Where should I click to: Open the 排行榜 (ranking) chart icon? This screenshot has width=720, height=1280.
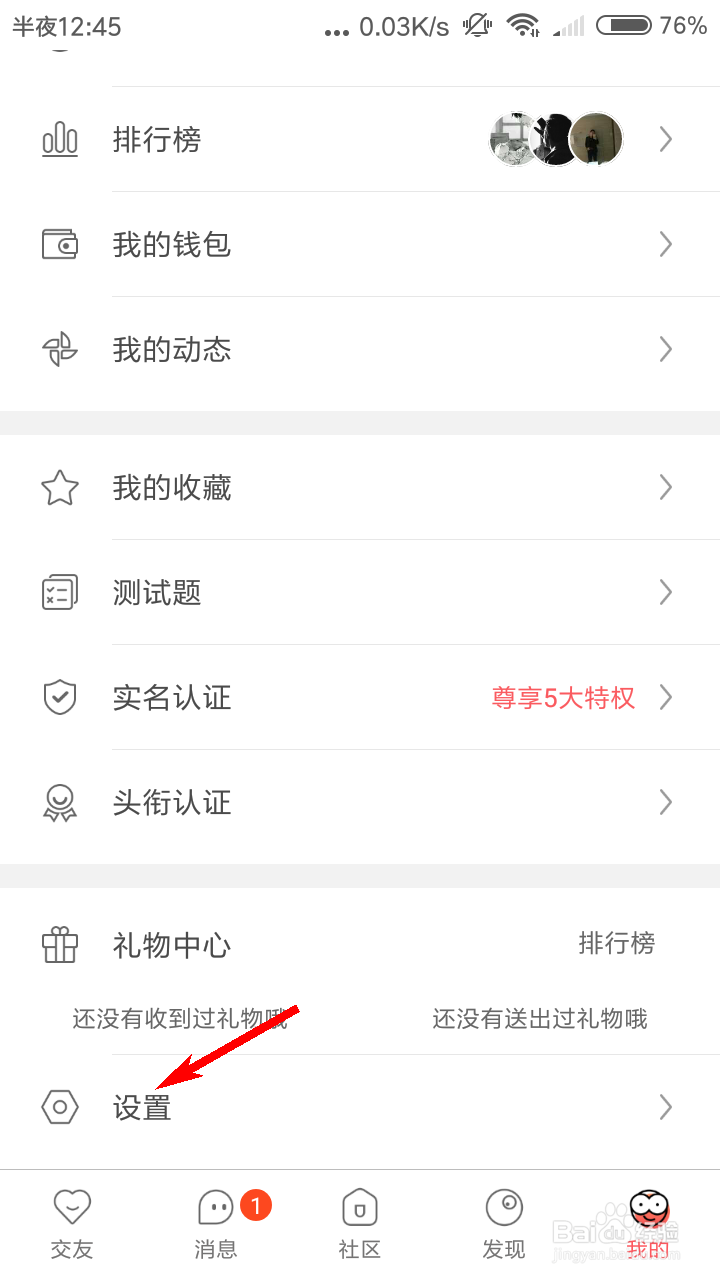click(60, 140)
